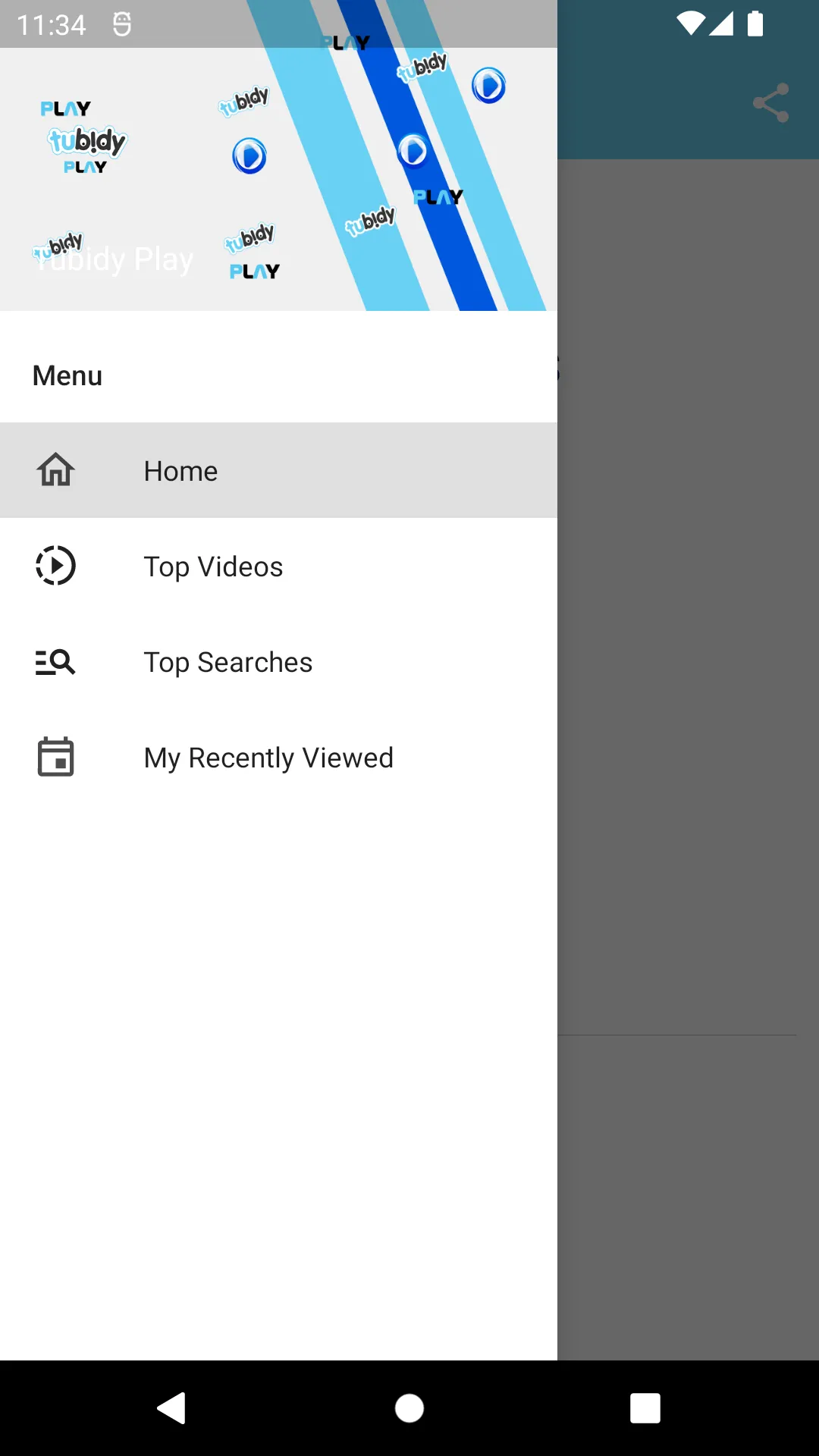Go to the device home screen
The height and width of the screenshot is (1456, 819).
[409, 1408]
